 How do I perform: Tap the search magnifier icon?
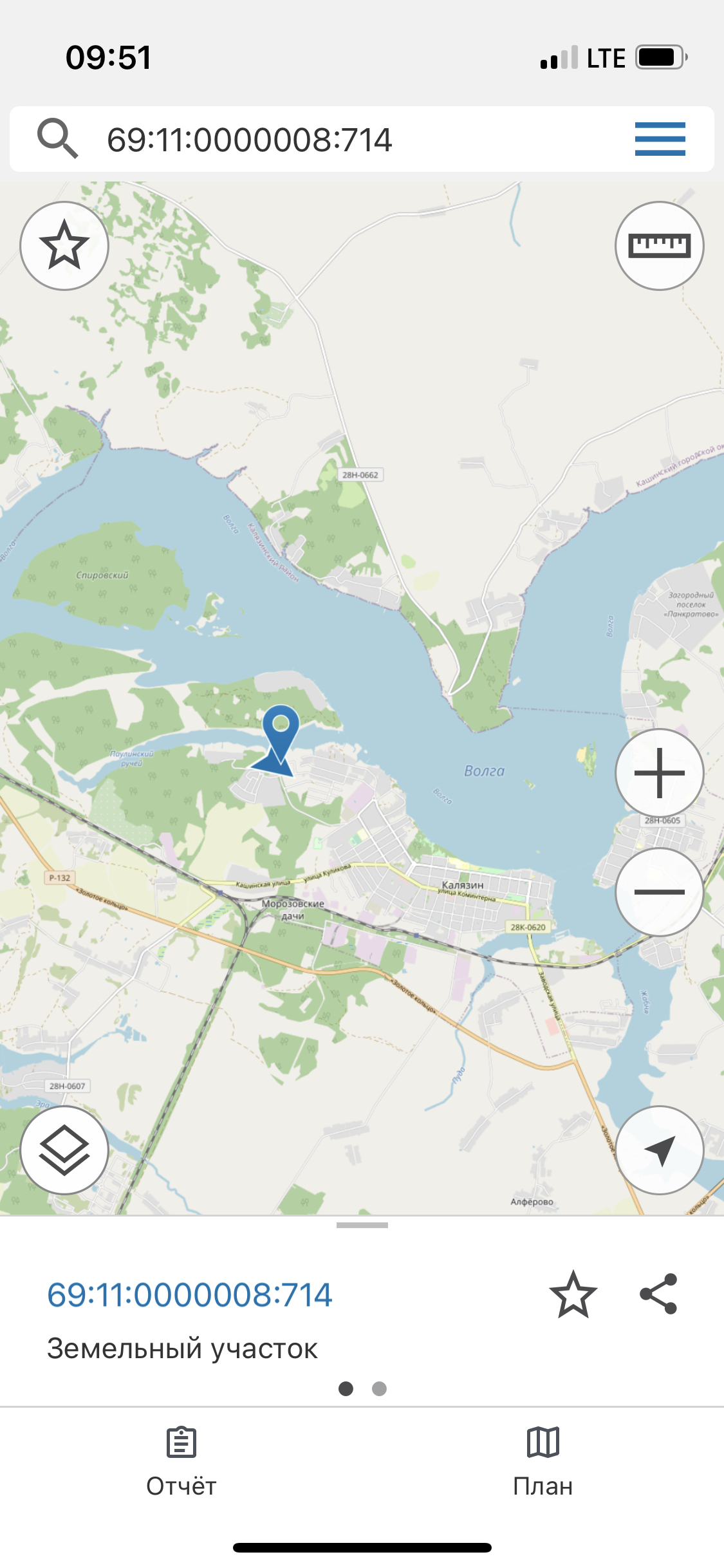pyautogui.click(x=58, y=139)
